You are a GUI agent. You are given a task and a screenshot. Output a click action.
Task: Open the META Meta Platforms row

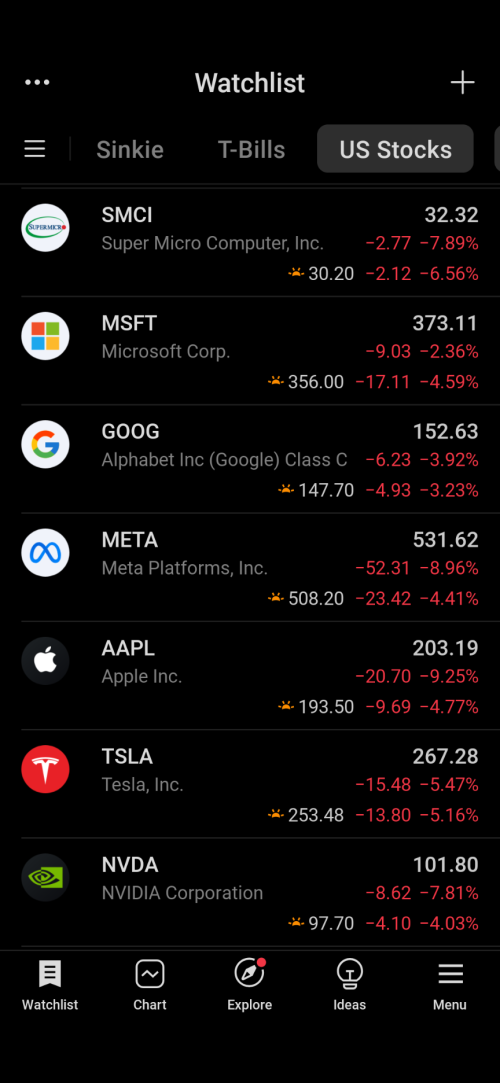(x=250, y=568)
